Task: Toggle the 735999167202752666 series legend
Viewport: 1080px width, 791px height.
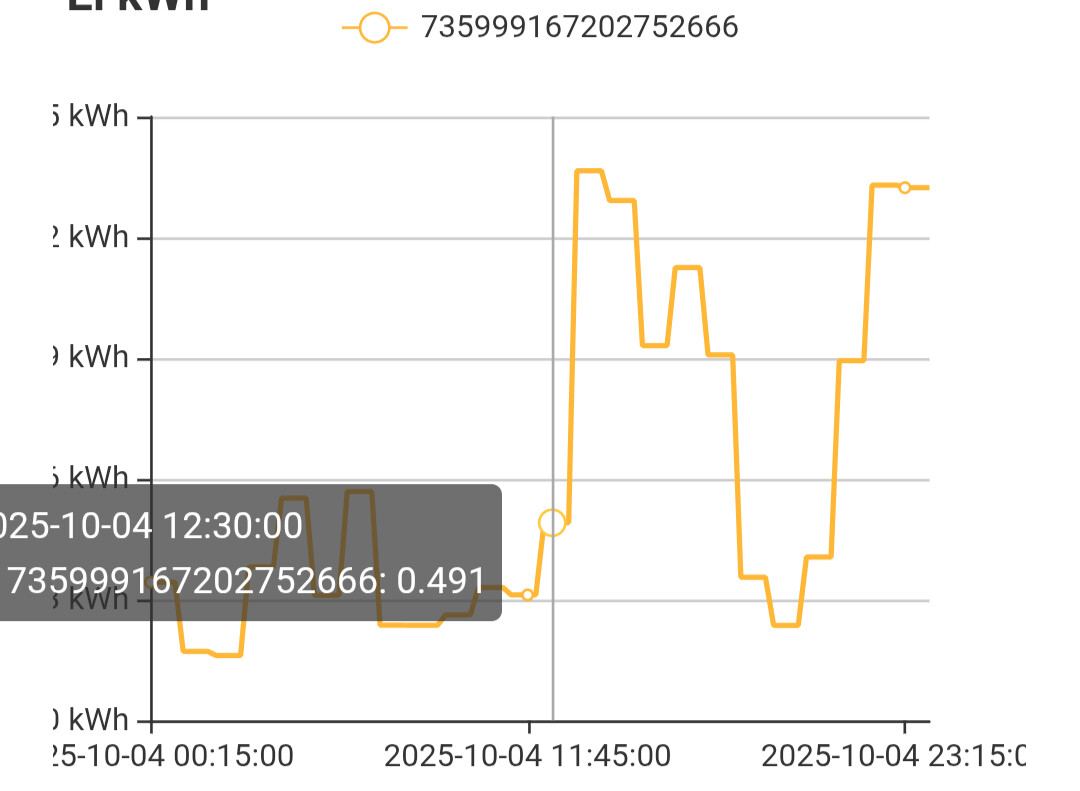Action: (x=540, y=27)
